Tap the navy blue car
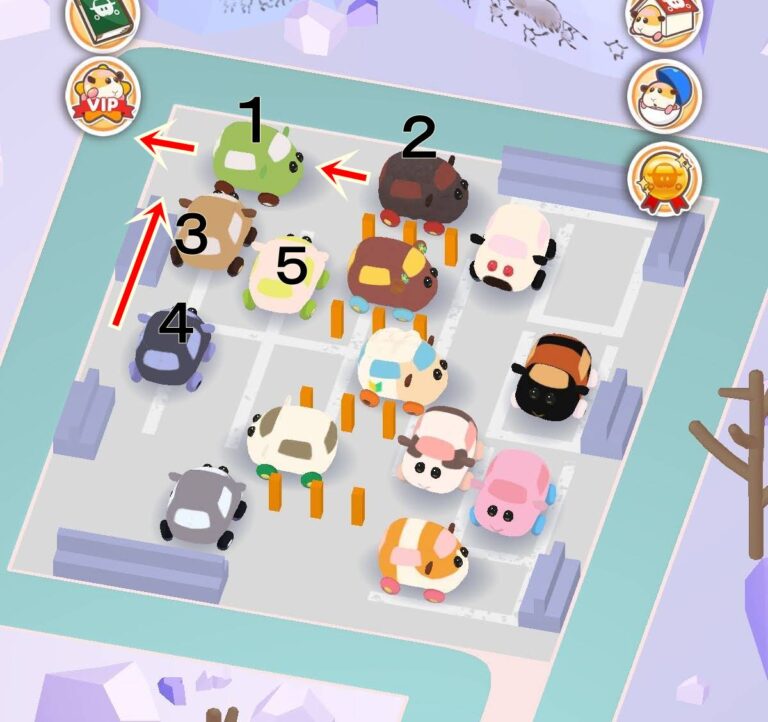768x722 pixels. coord(175,345)
